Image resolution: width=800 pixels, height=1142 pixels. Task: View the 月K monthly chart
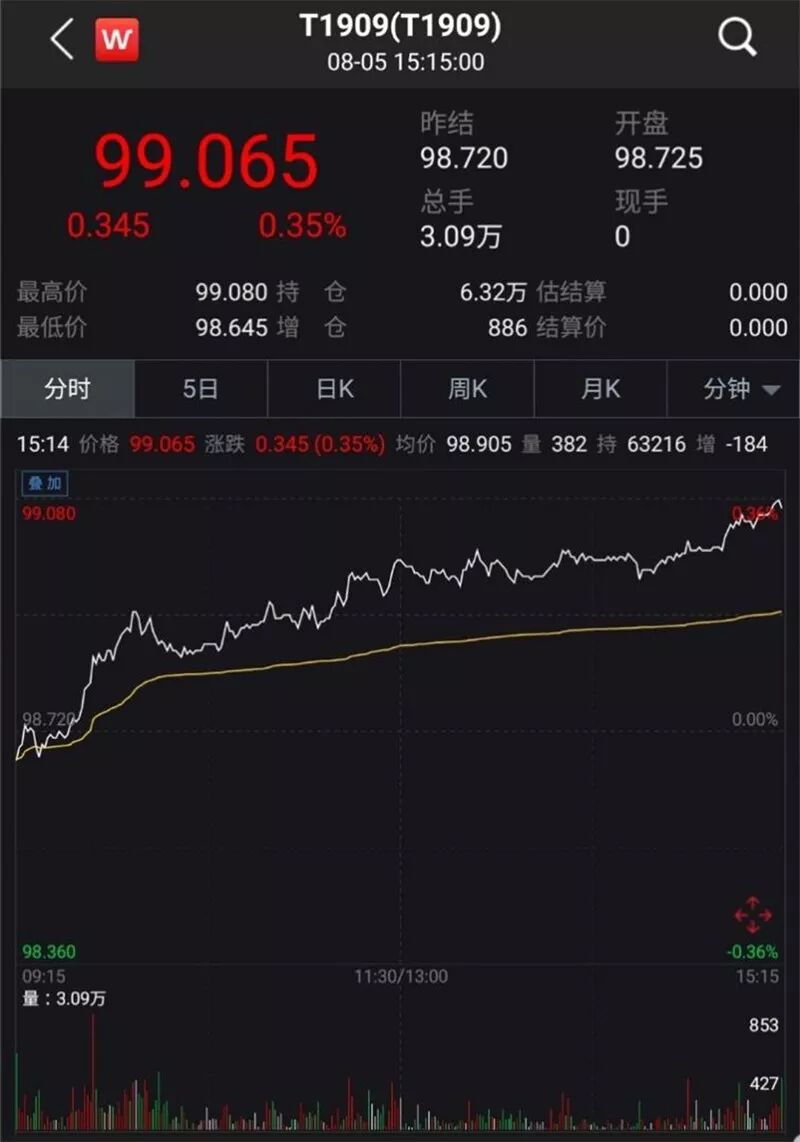(x=600, y=389)
